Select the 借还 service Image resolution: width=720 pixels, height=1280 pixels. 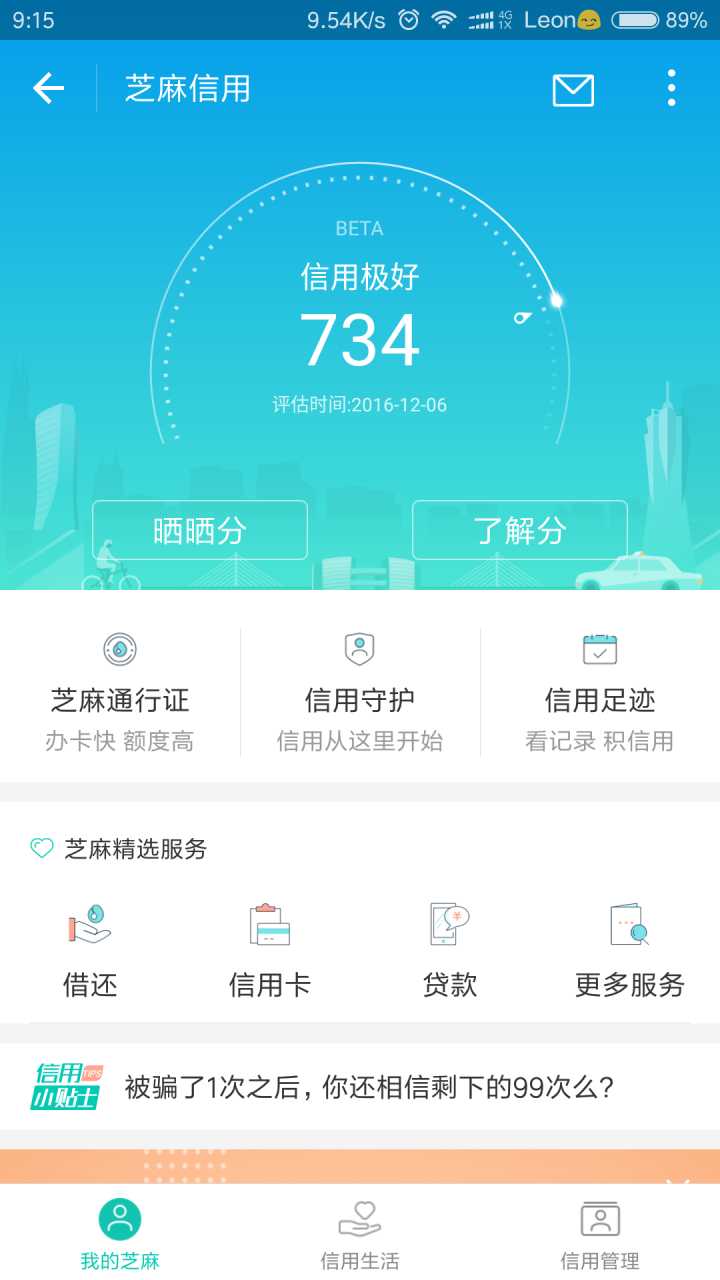[90, 951]
